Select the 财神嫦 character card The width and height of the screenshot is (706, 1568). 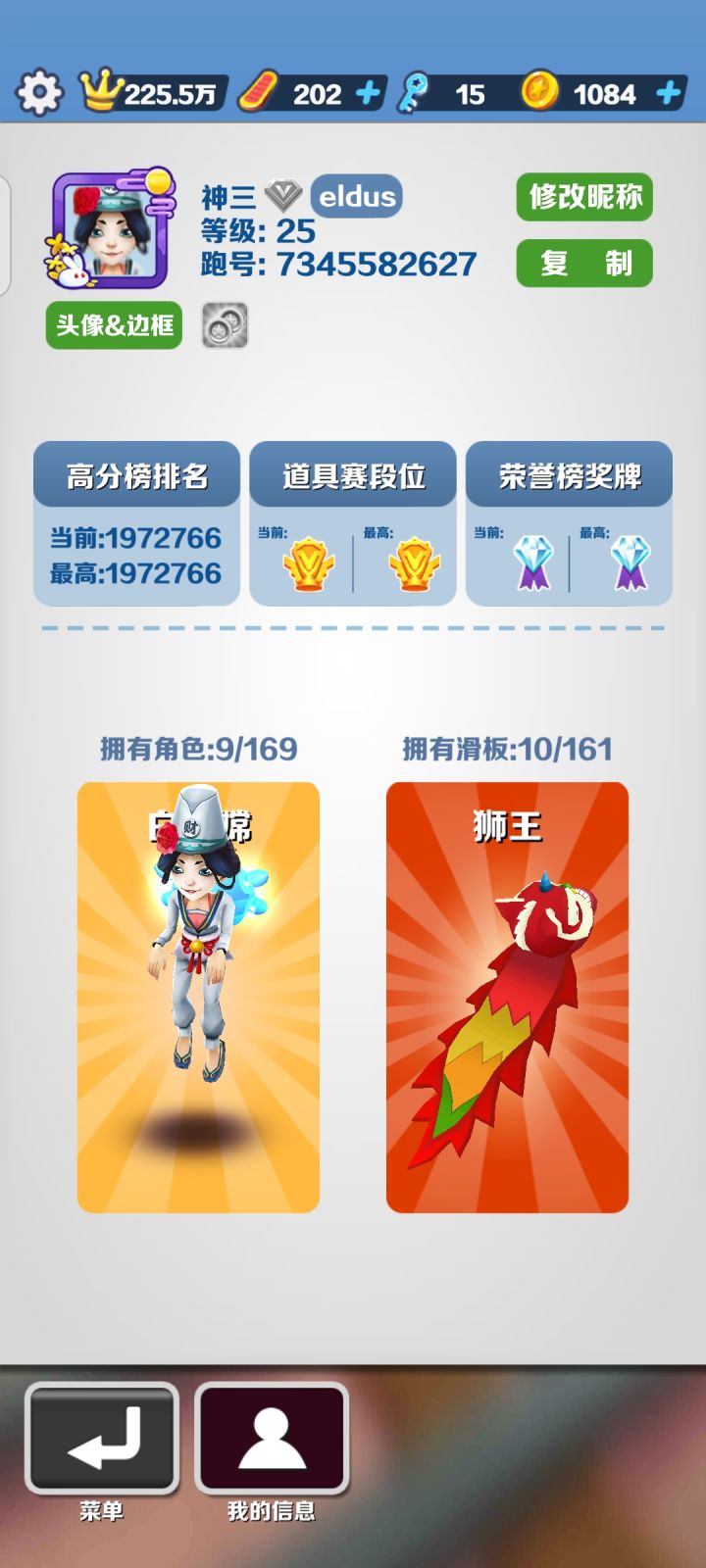[197, 995]
